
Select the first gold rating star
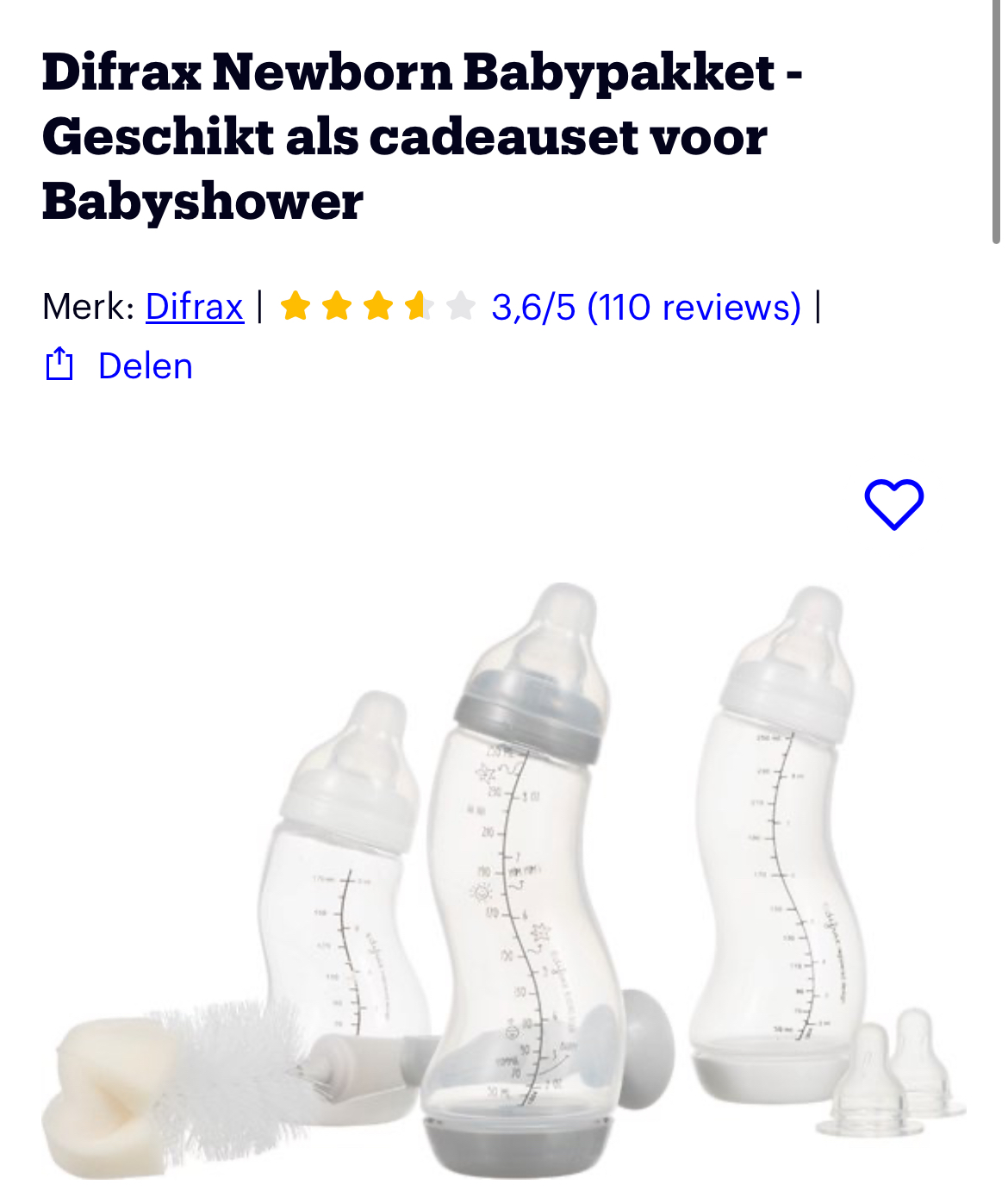297,306
